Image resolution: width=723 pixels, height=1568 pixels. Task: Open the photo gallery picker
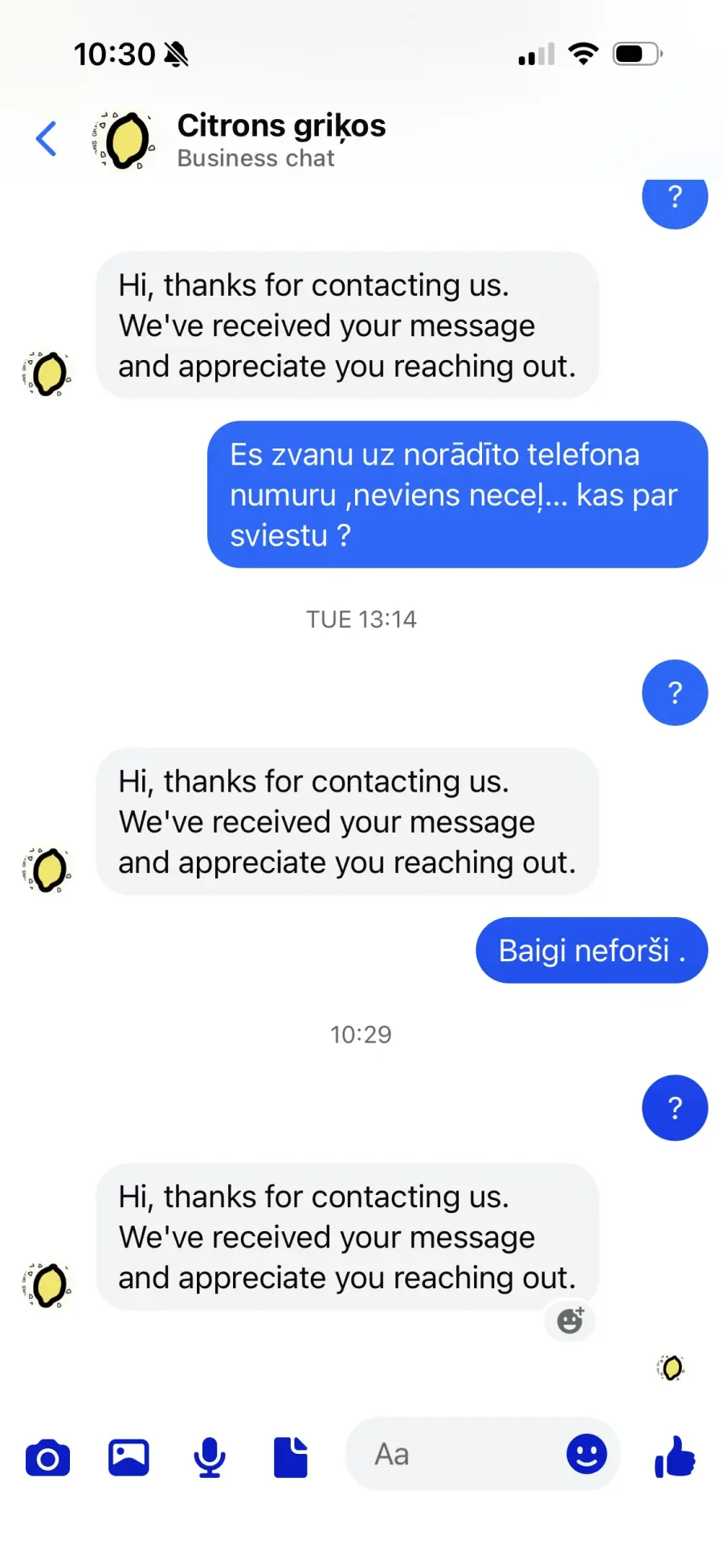click(129, 1457)
